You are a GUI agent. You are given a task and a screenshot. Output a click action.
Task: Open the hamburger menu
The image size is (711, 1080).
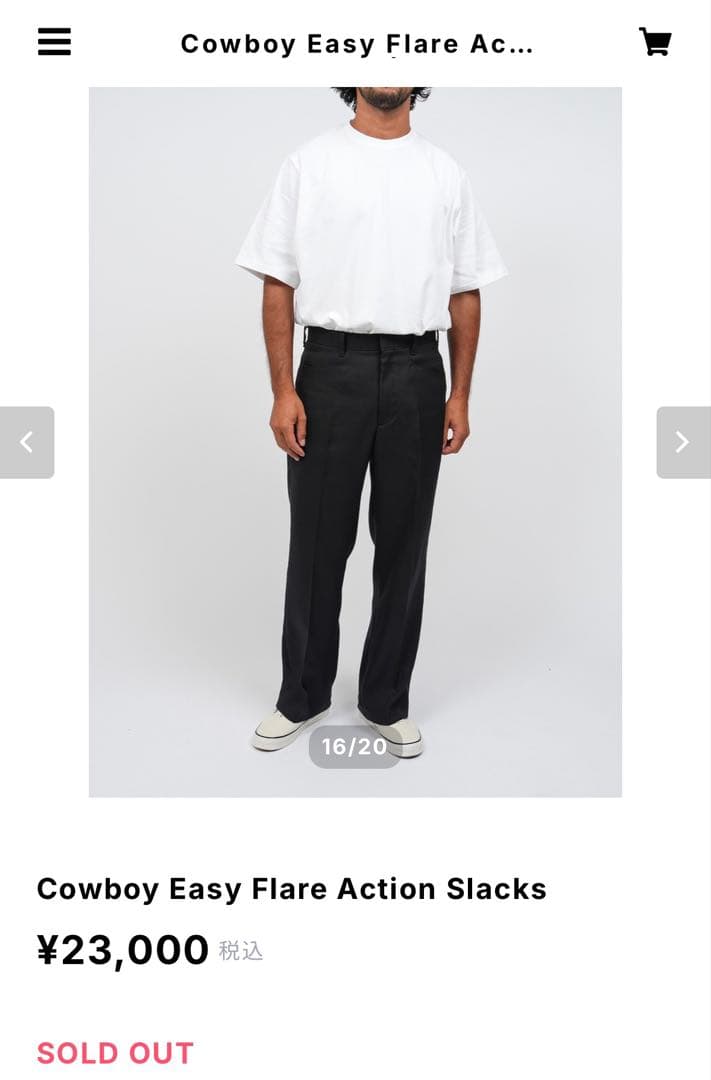click(x=54, y=42)
